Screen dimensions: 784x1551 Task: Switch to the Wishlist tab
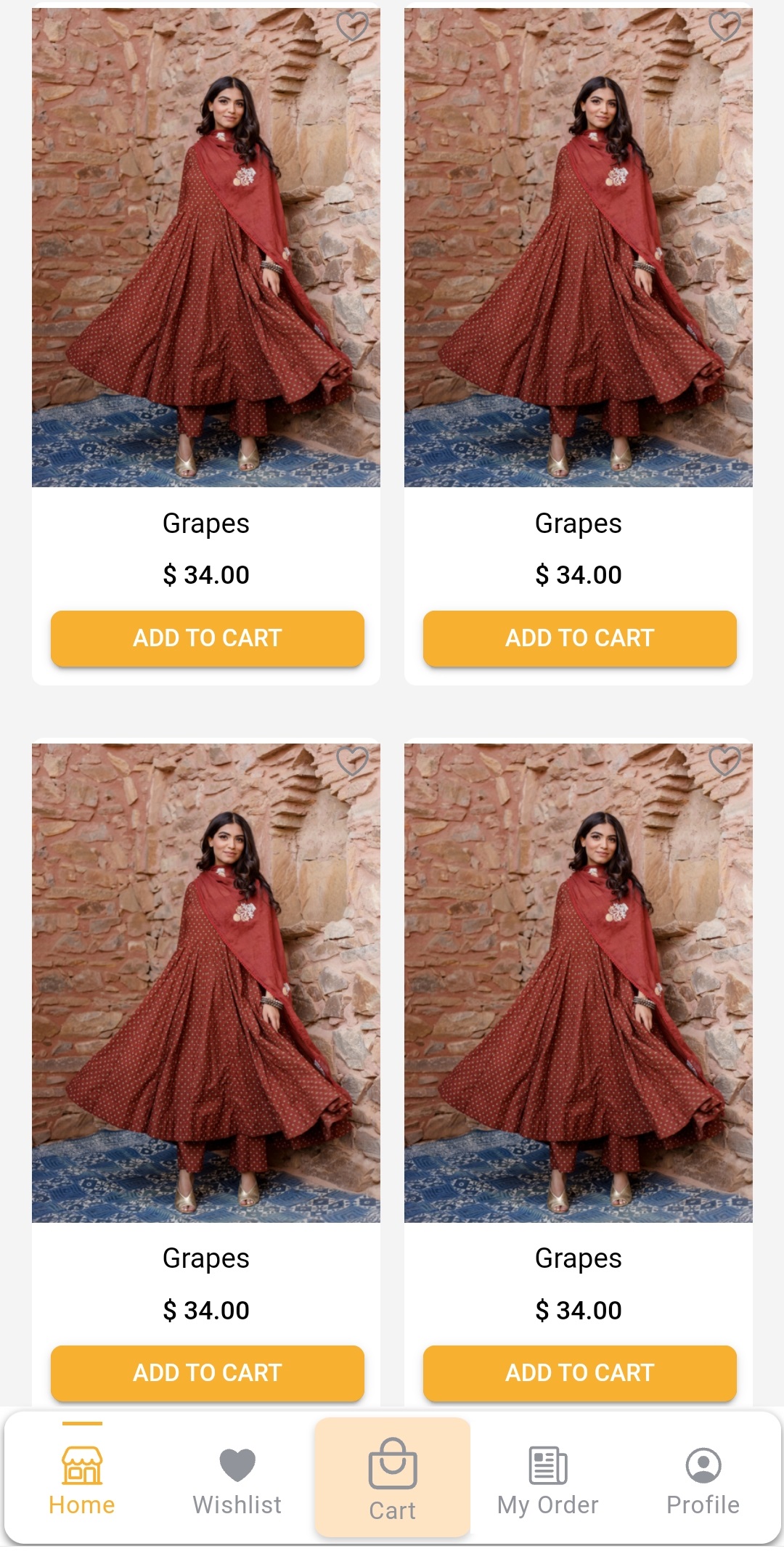click(x=238, y=1481)
